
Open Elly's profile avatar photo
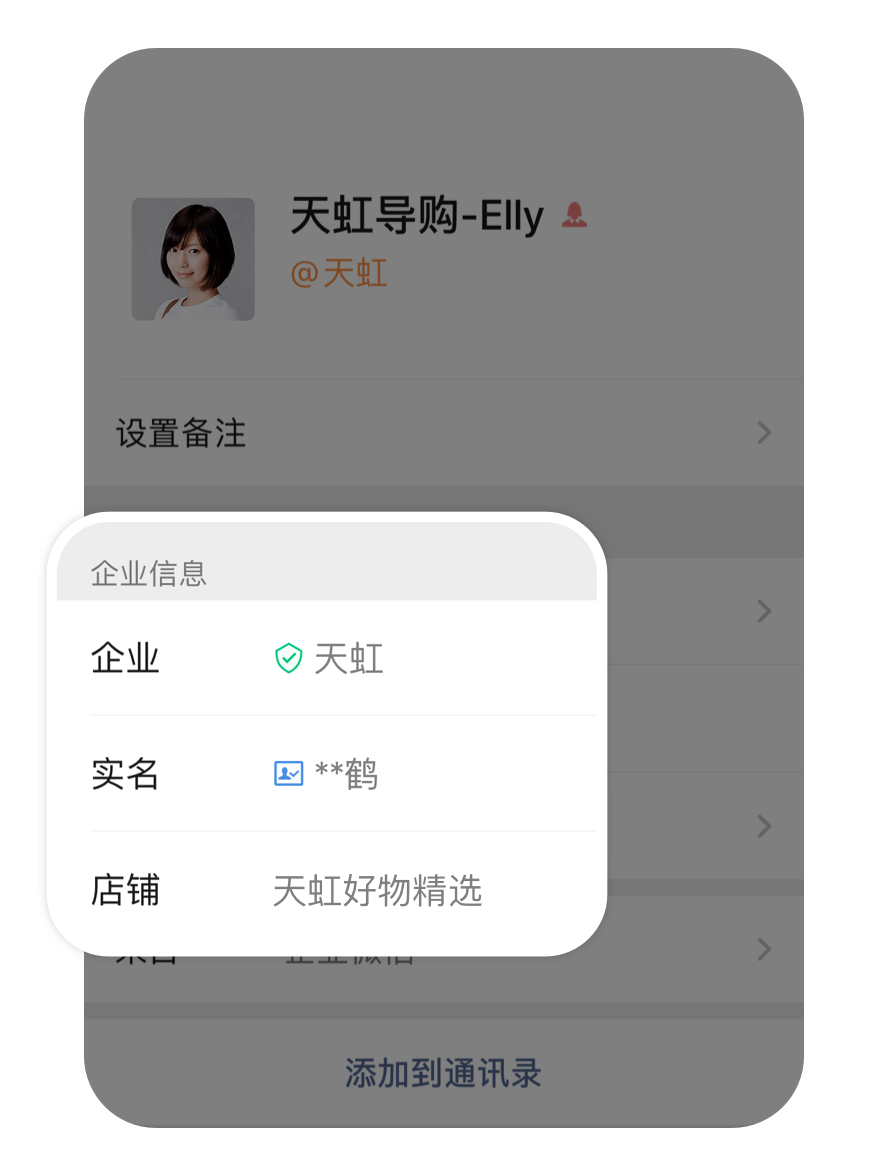[193, 258]
